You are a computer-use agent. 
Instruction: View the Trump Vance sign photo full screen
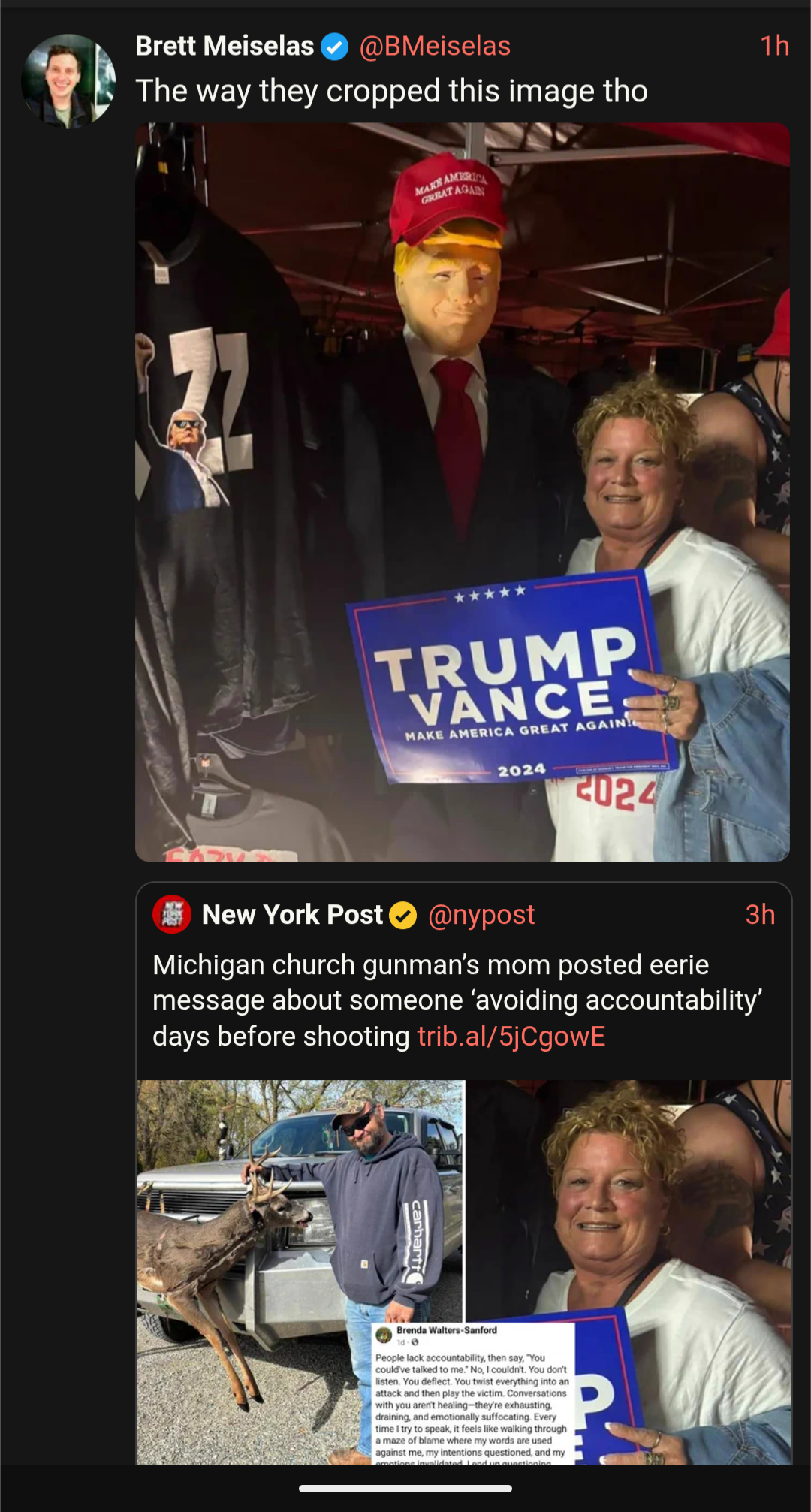[x=462, y=492]
